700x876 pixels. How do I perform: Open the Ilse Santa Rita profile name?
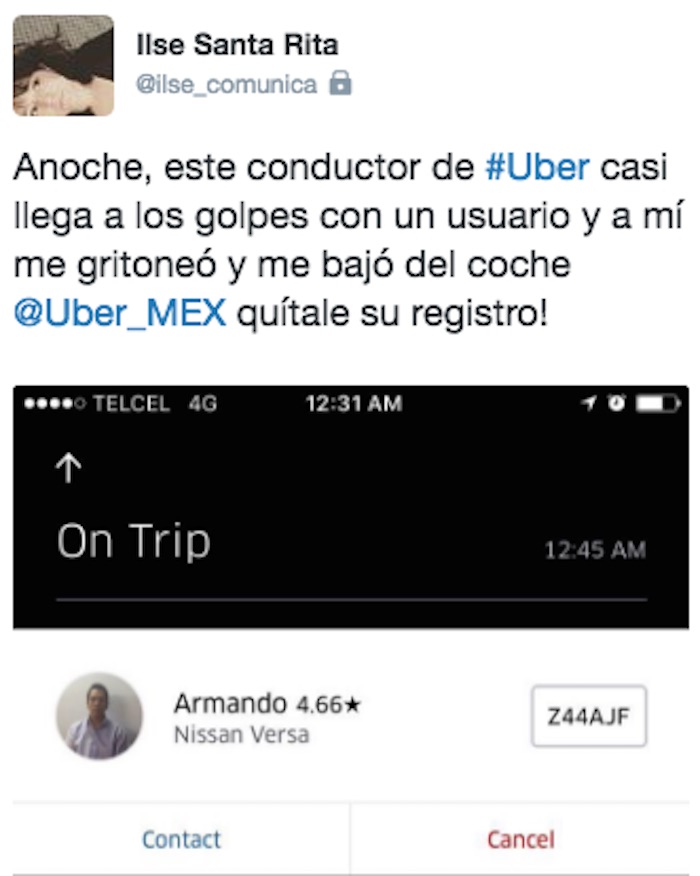tap(236, 45)
